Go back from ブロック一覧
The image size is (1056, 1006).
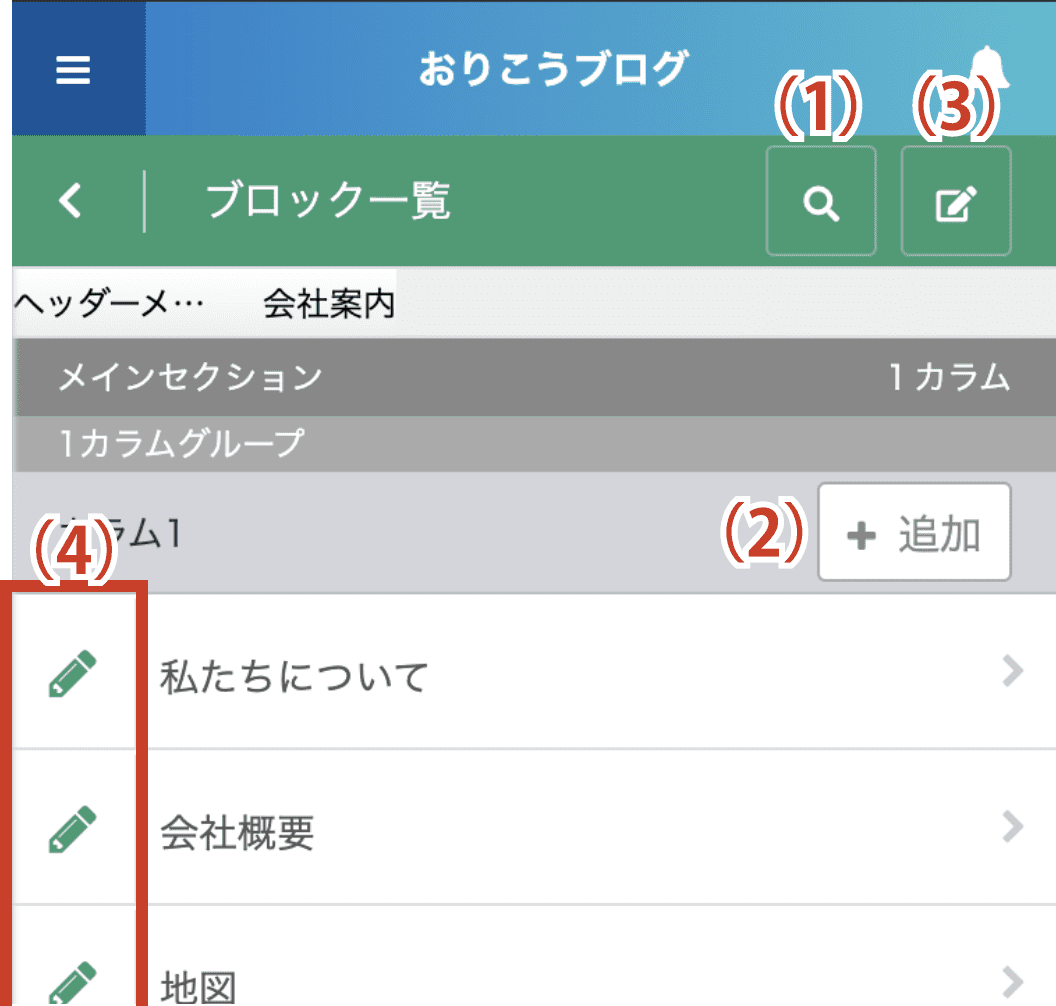pos(69,201)
